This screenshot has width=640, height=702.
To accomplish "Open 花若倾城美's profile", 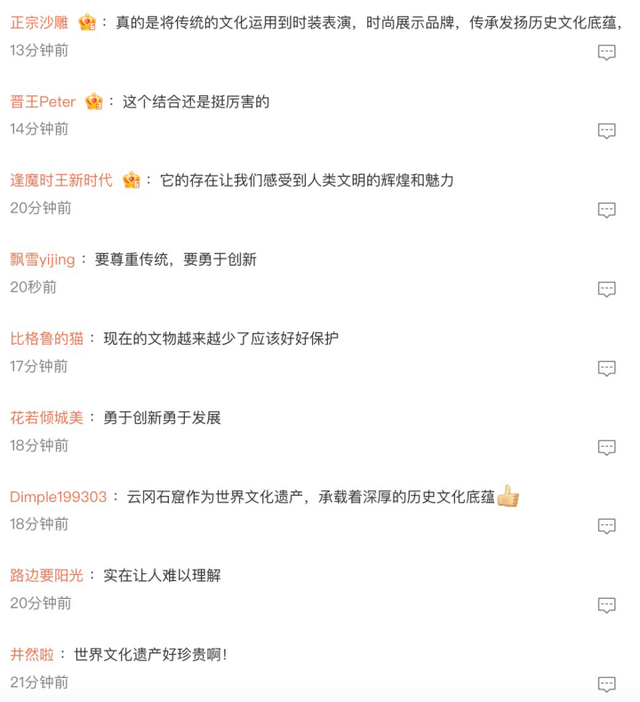I will [47, 417].
